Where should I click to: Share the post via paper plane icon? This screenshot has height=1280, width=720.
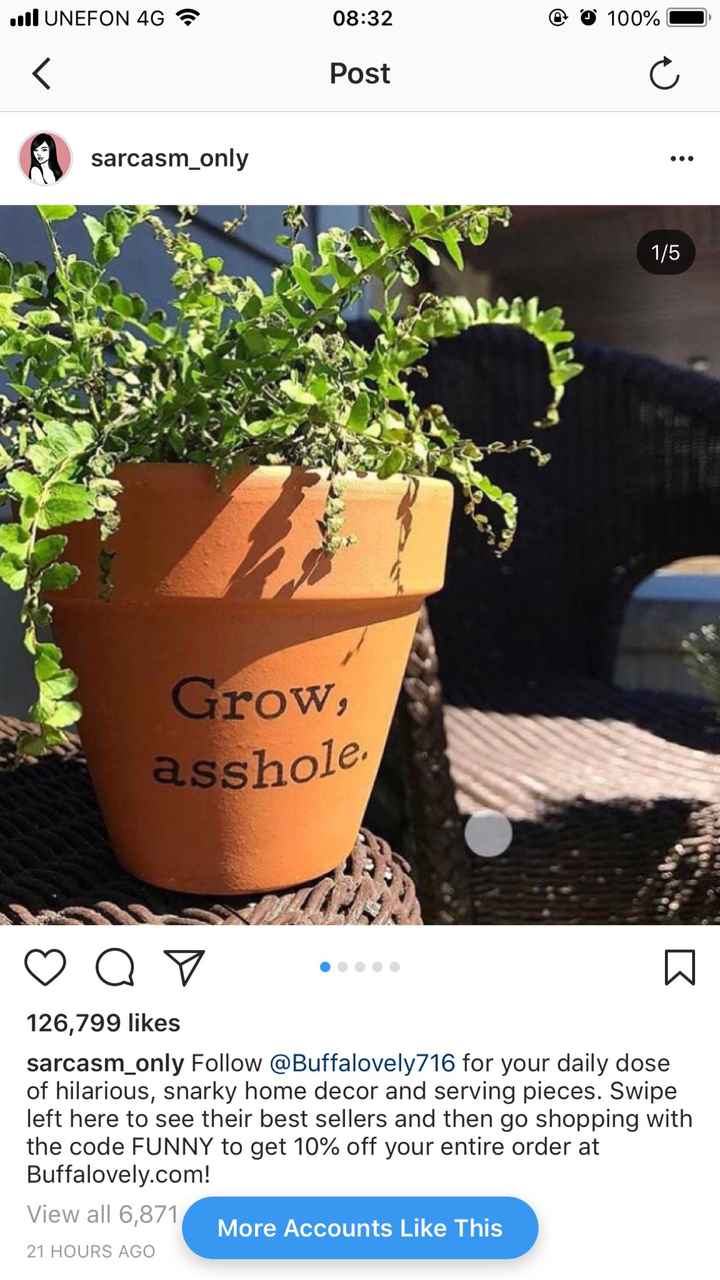coord(183,967)
